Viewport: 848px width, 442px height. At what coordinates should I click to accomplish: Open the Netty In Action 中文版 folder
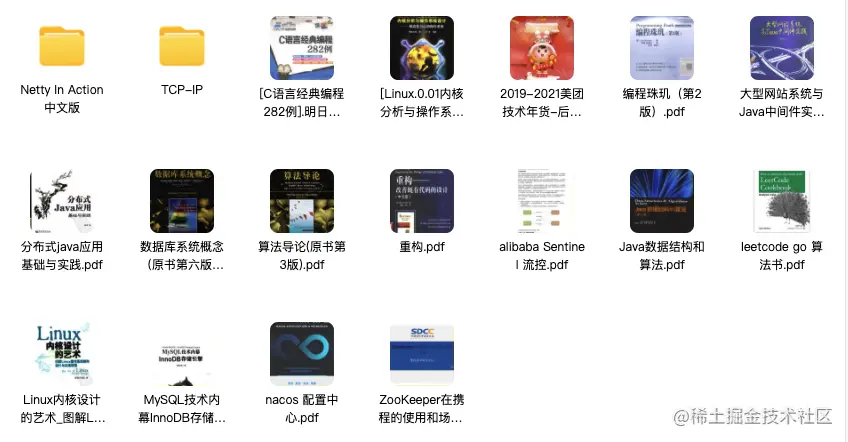click(x=62, y=47)
